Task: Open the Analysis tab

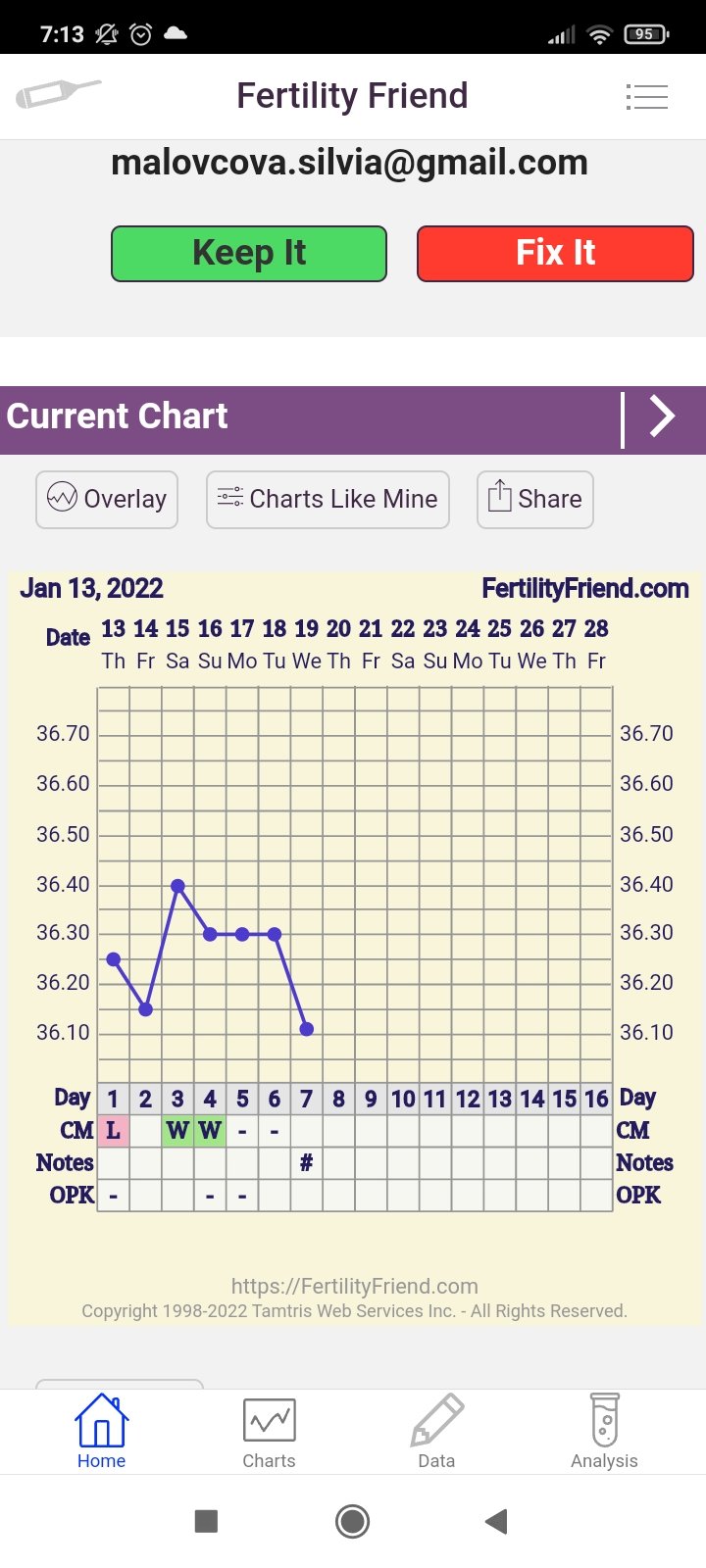Action: click(604, 1432)
